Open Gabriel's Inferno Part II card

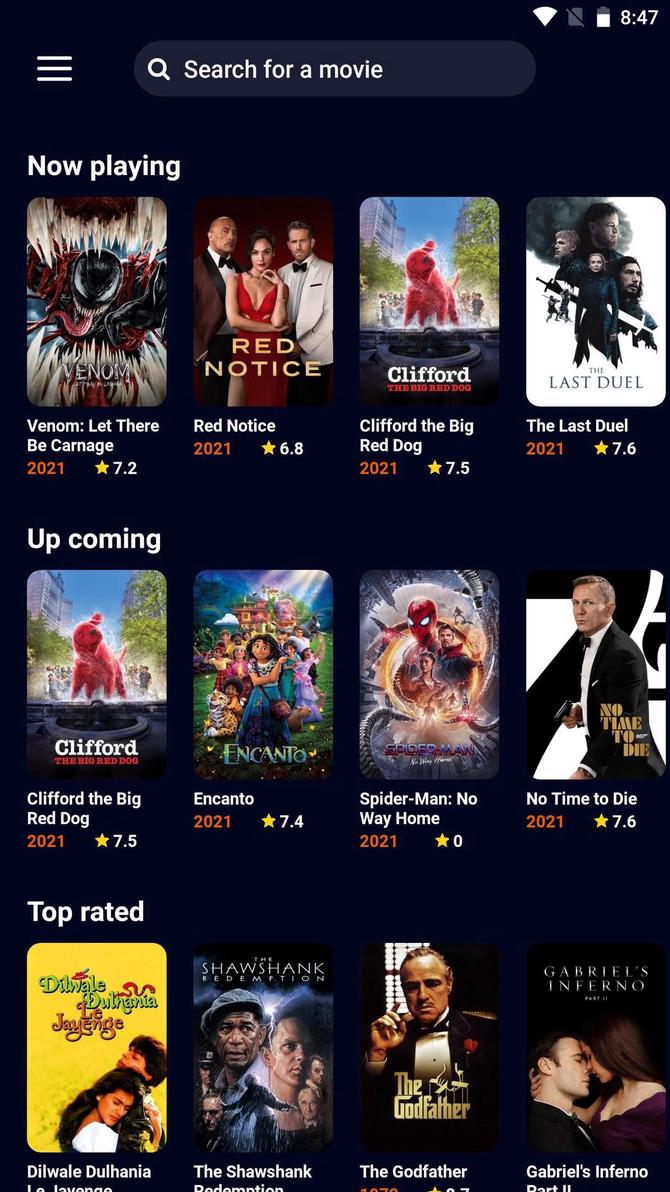tap(595, 1047)
